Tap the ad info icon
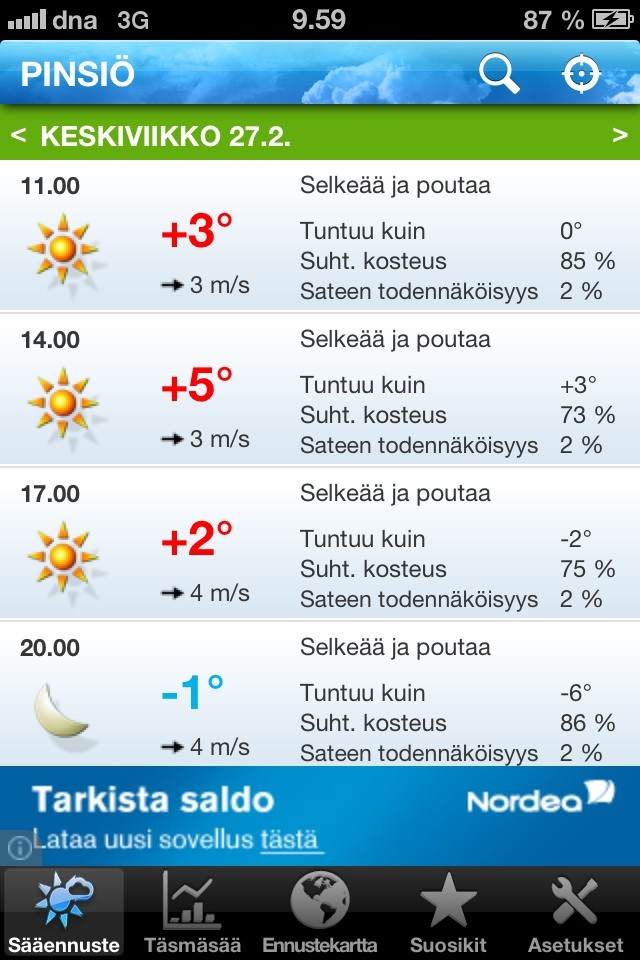This screenshot has height=960, width=640. click(19, 848)
